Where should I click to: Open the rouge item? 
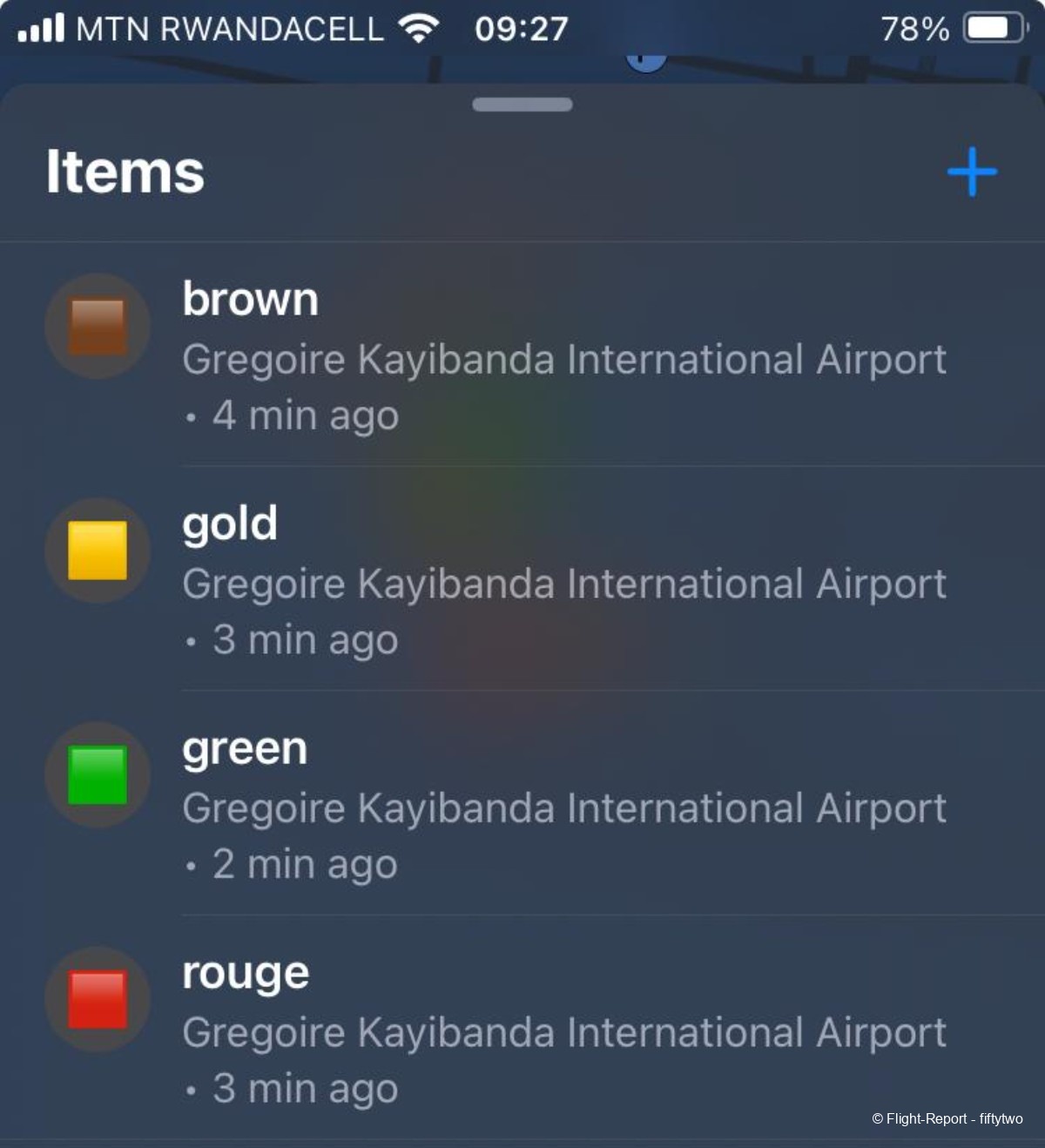point(522,1028)
